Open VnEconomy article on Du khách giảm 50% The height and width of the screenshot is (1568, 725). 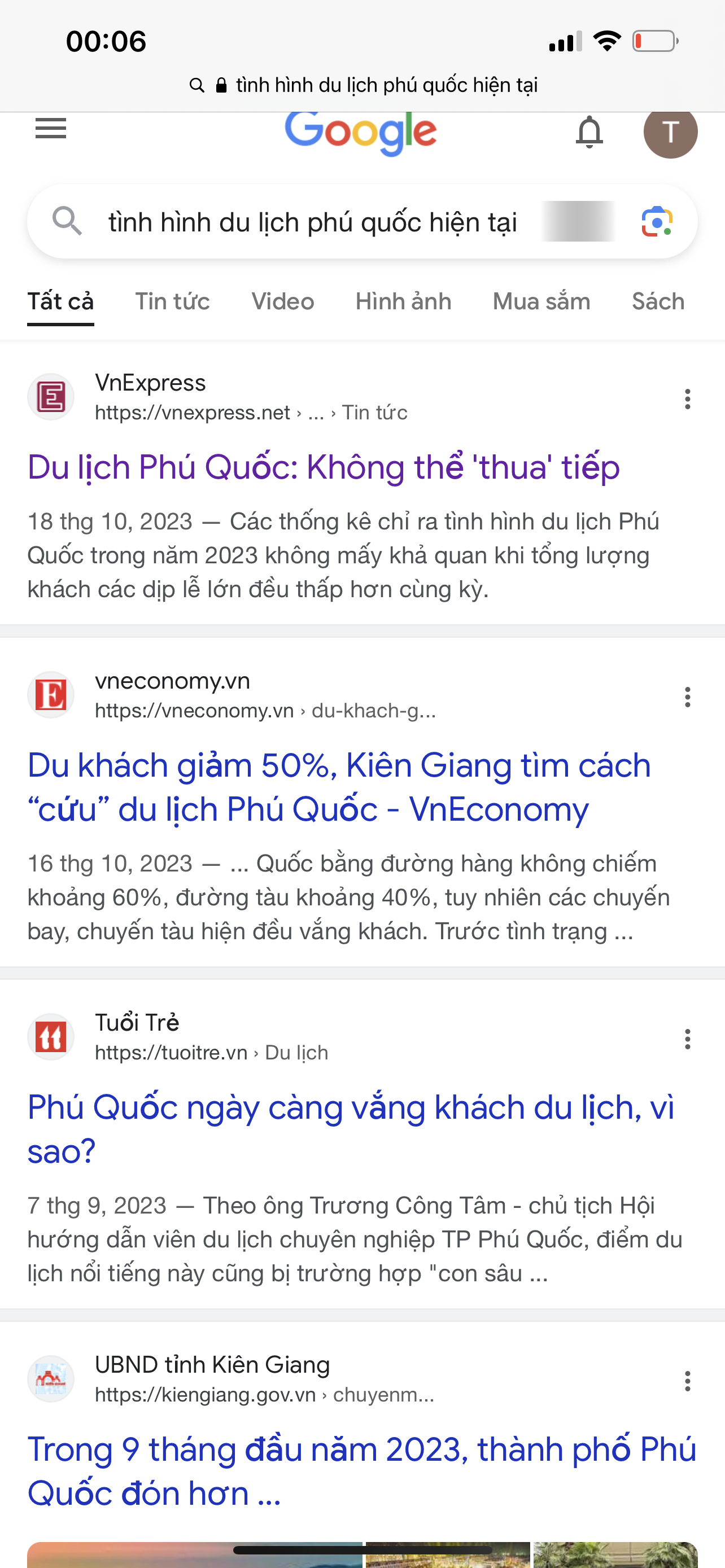338,787
